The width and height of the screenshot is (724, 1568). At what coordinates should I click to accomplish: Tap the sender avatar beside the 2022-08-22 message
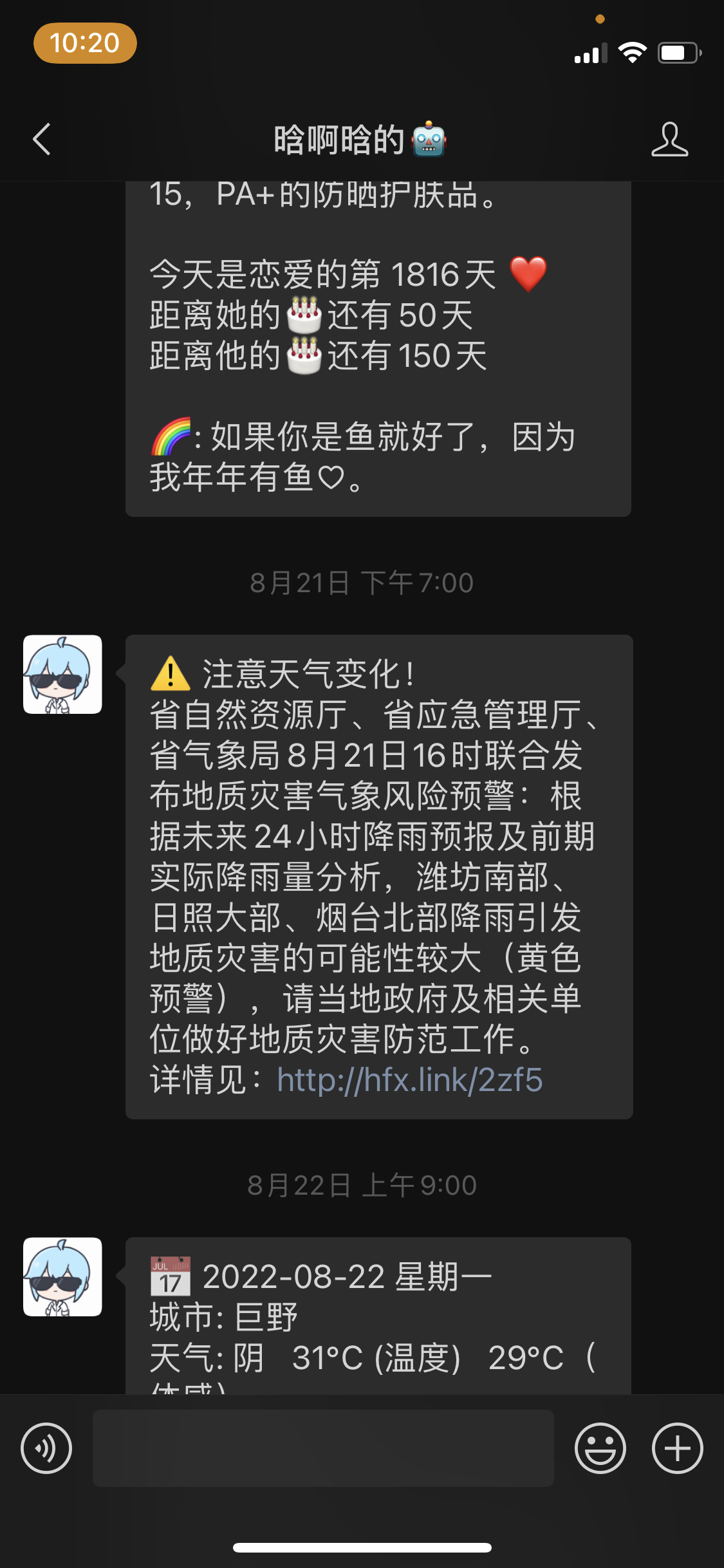(62, 1276)
